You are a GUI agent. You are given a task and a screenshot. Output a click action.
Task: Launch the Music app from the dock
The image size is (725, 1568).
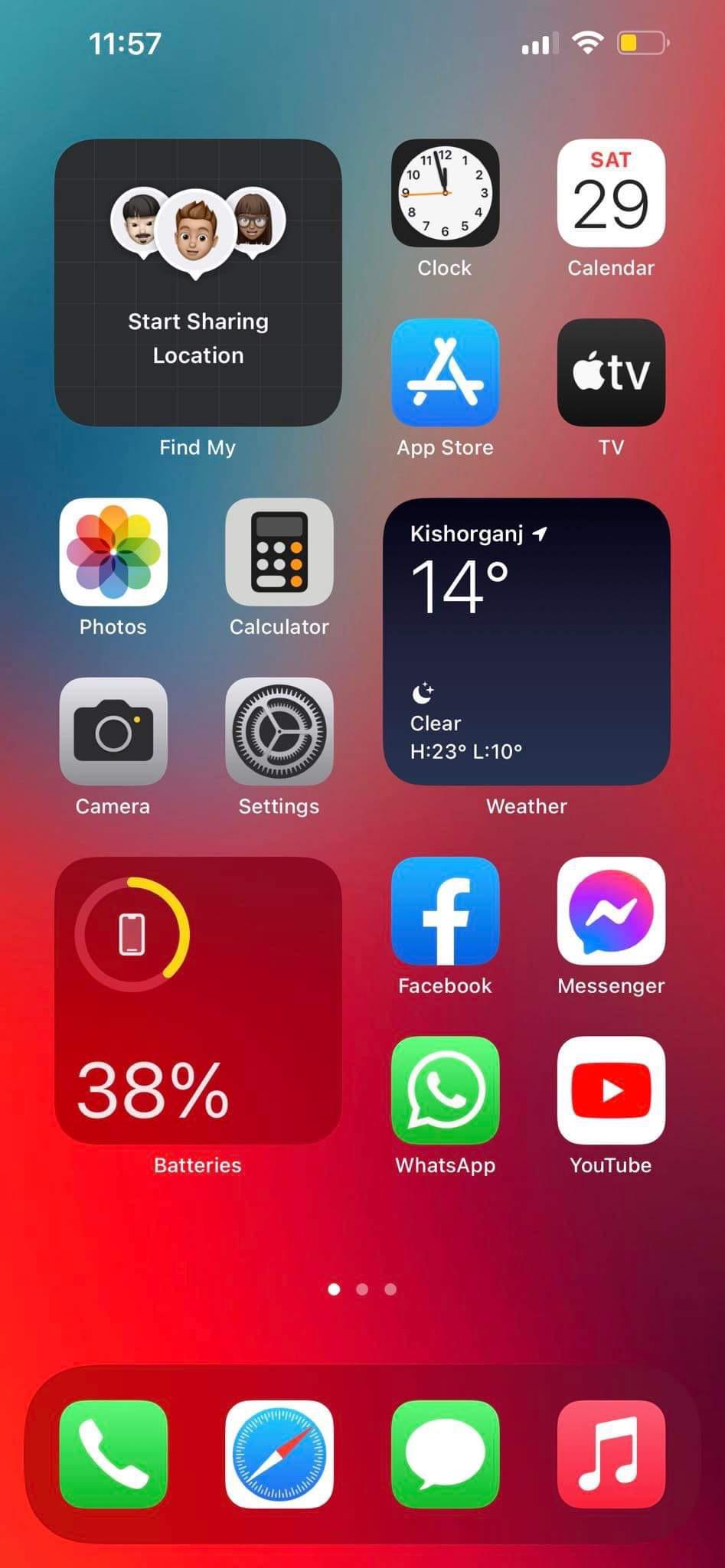pyautogui.click(x=611, y=1454)
